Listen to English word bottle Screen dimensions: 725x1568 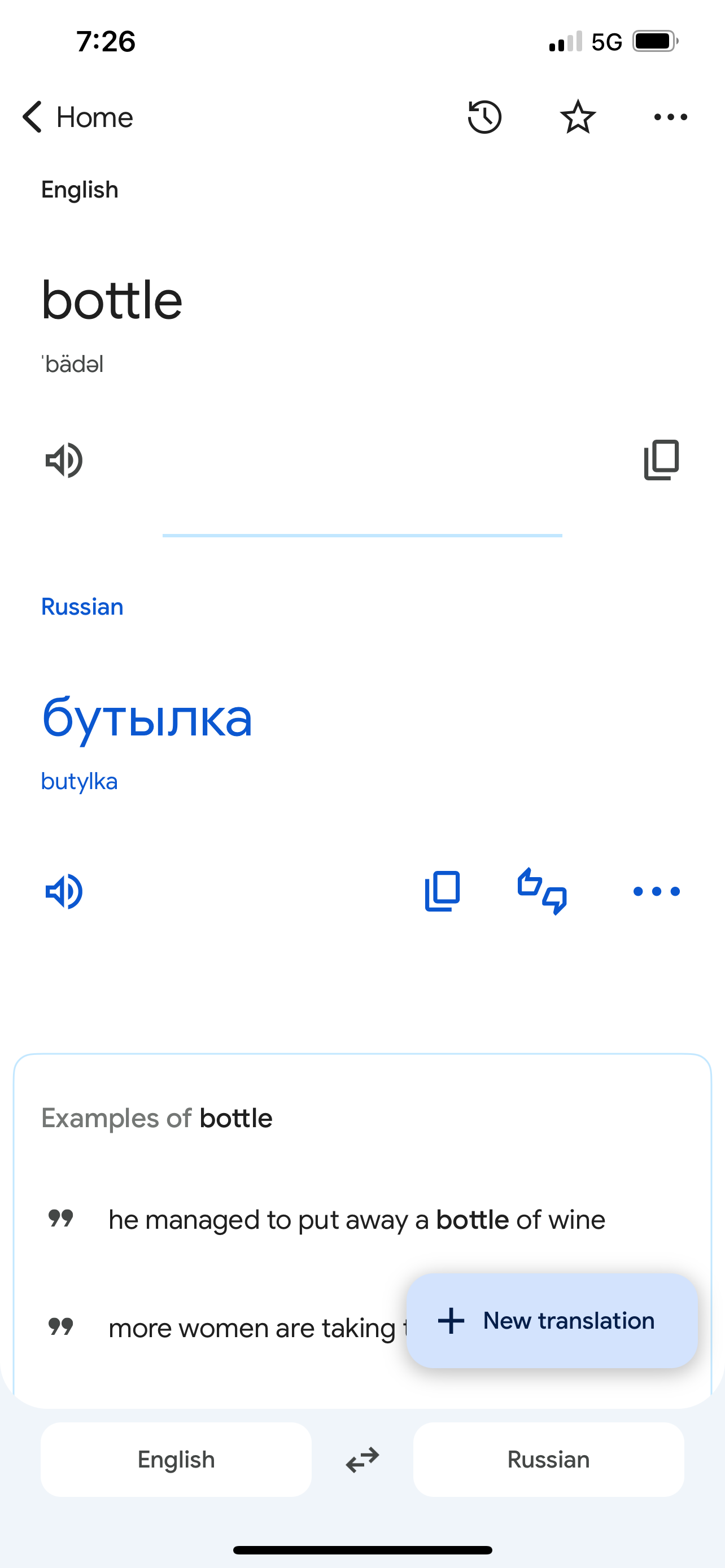64,460
